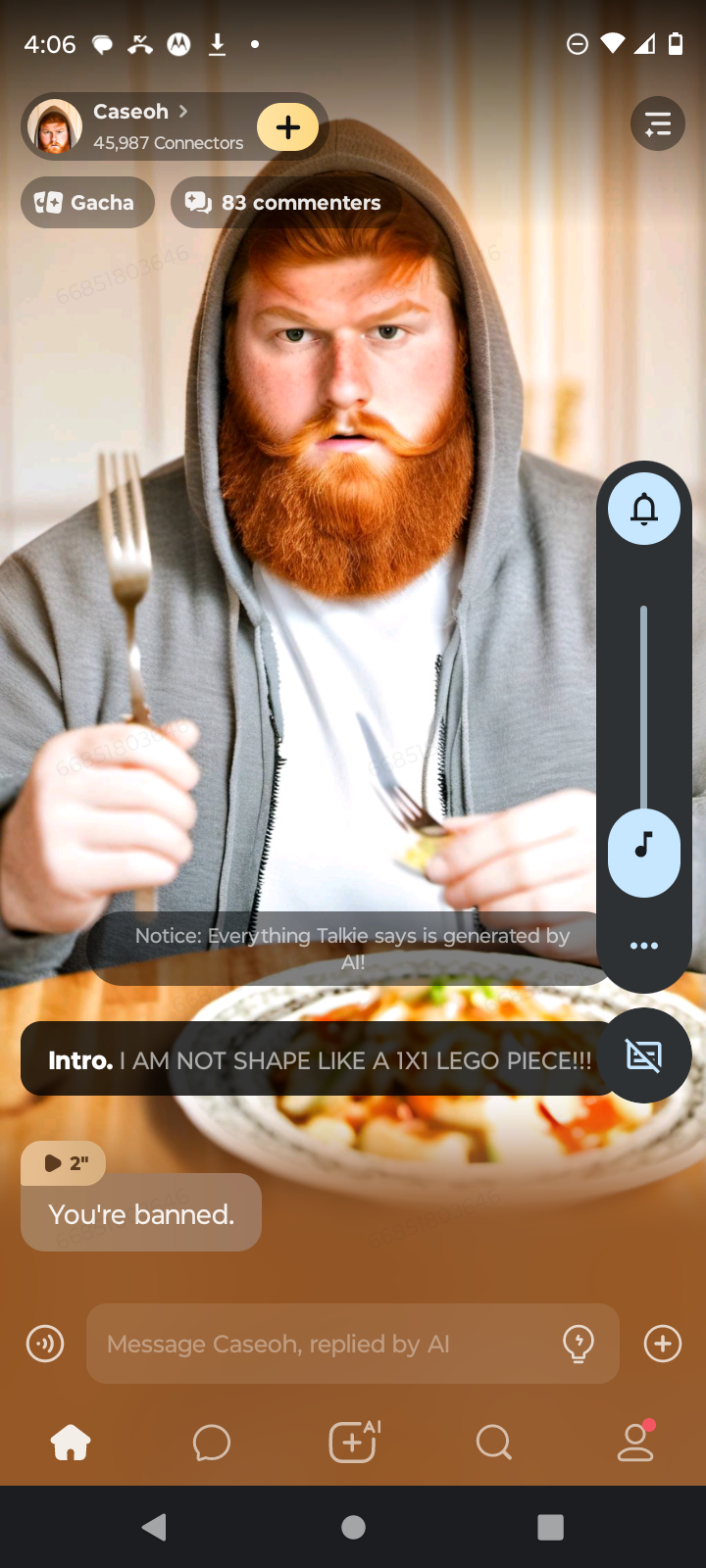Toggle live captions under the volume panel
The width and height of the screenshot is (706, 1568).
point(644,1055)
